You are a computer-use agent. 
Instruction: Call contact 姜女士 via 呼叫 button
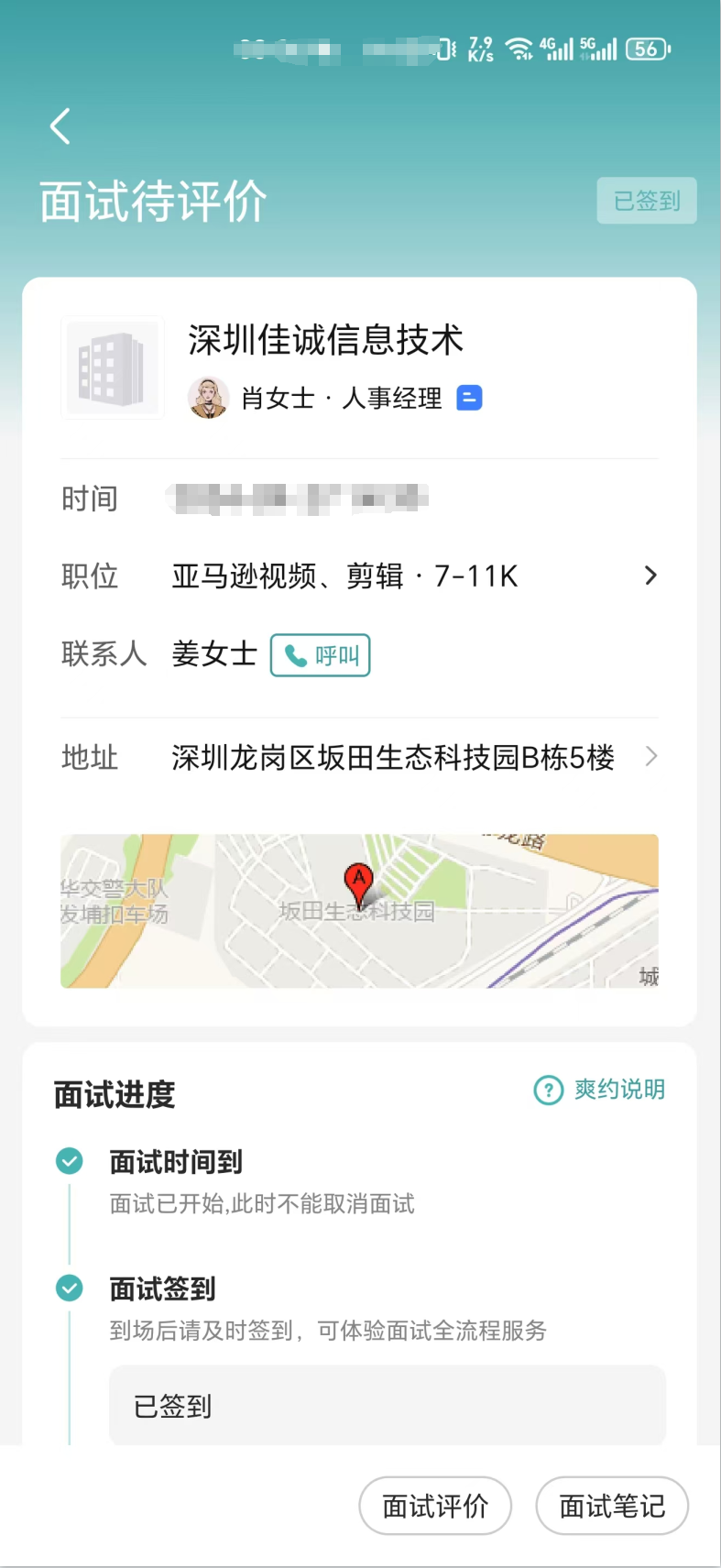click(320, 655)
